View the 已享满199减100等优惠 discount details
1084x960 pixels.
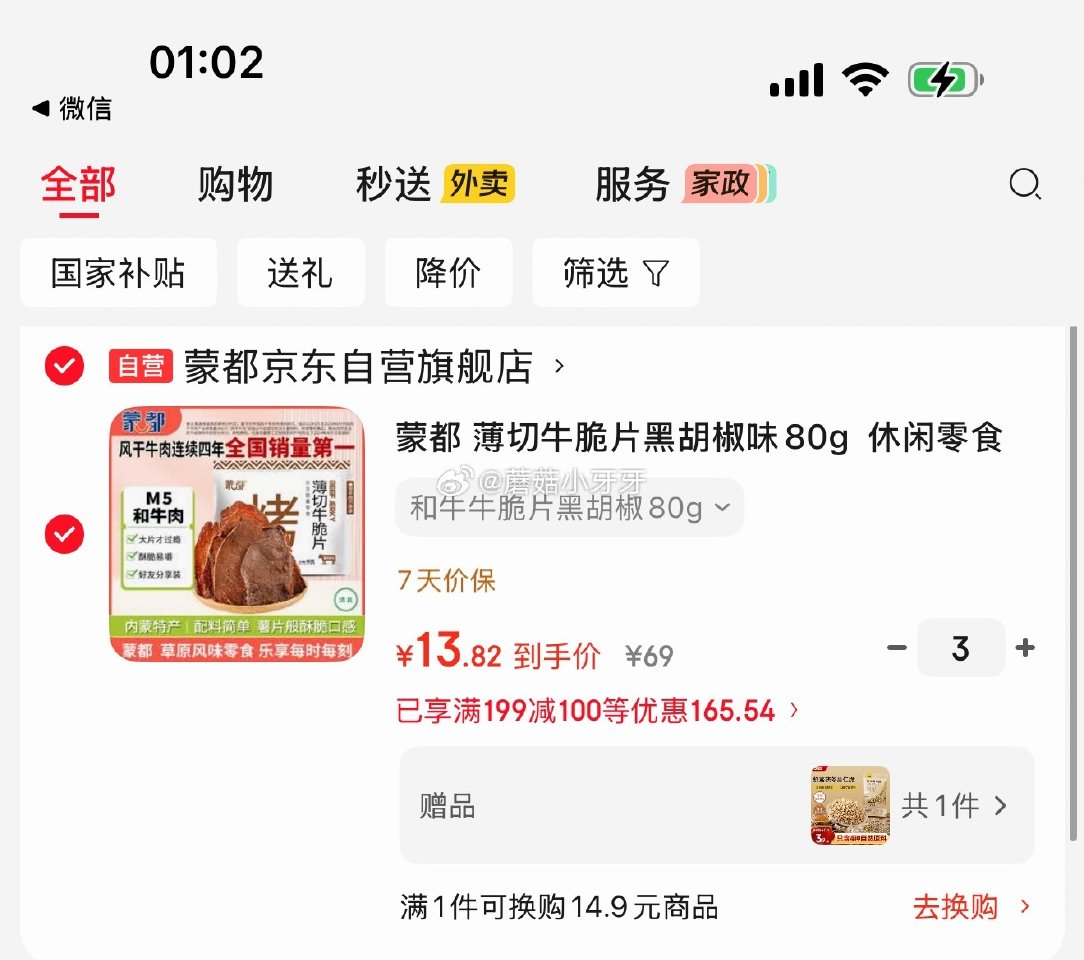coord(598,711)
